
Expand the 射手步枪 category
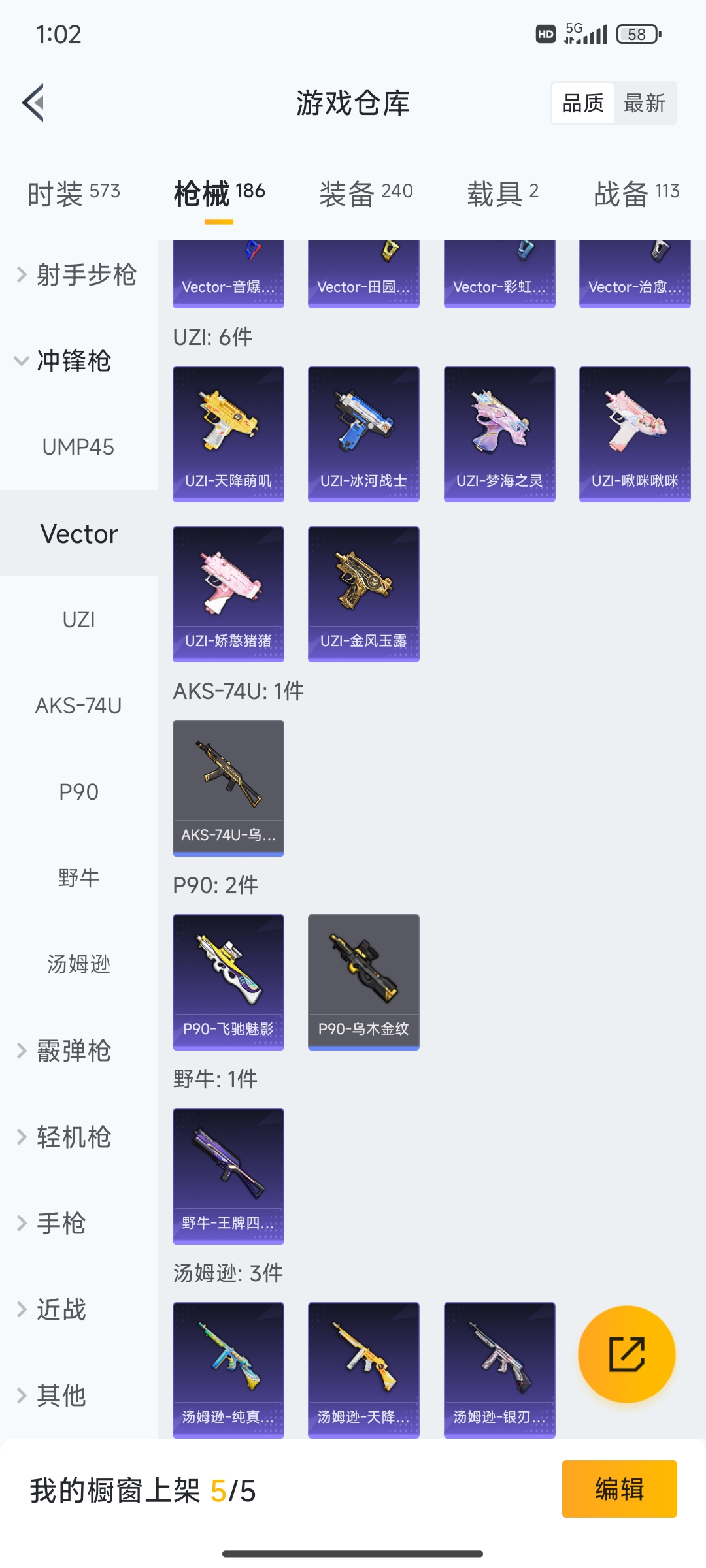(77, 274)
